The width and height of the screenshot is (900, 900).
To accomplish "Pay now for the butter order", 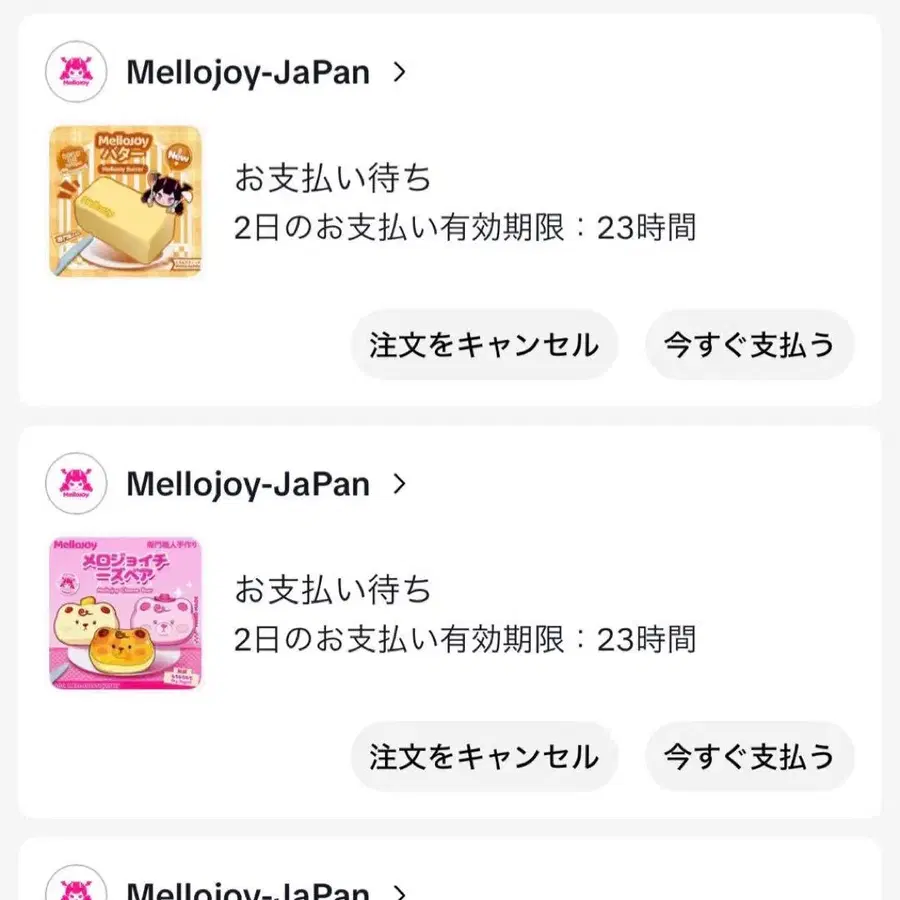I will click(749, 345).
